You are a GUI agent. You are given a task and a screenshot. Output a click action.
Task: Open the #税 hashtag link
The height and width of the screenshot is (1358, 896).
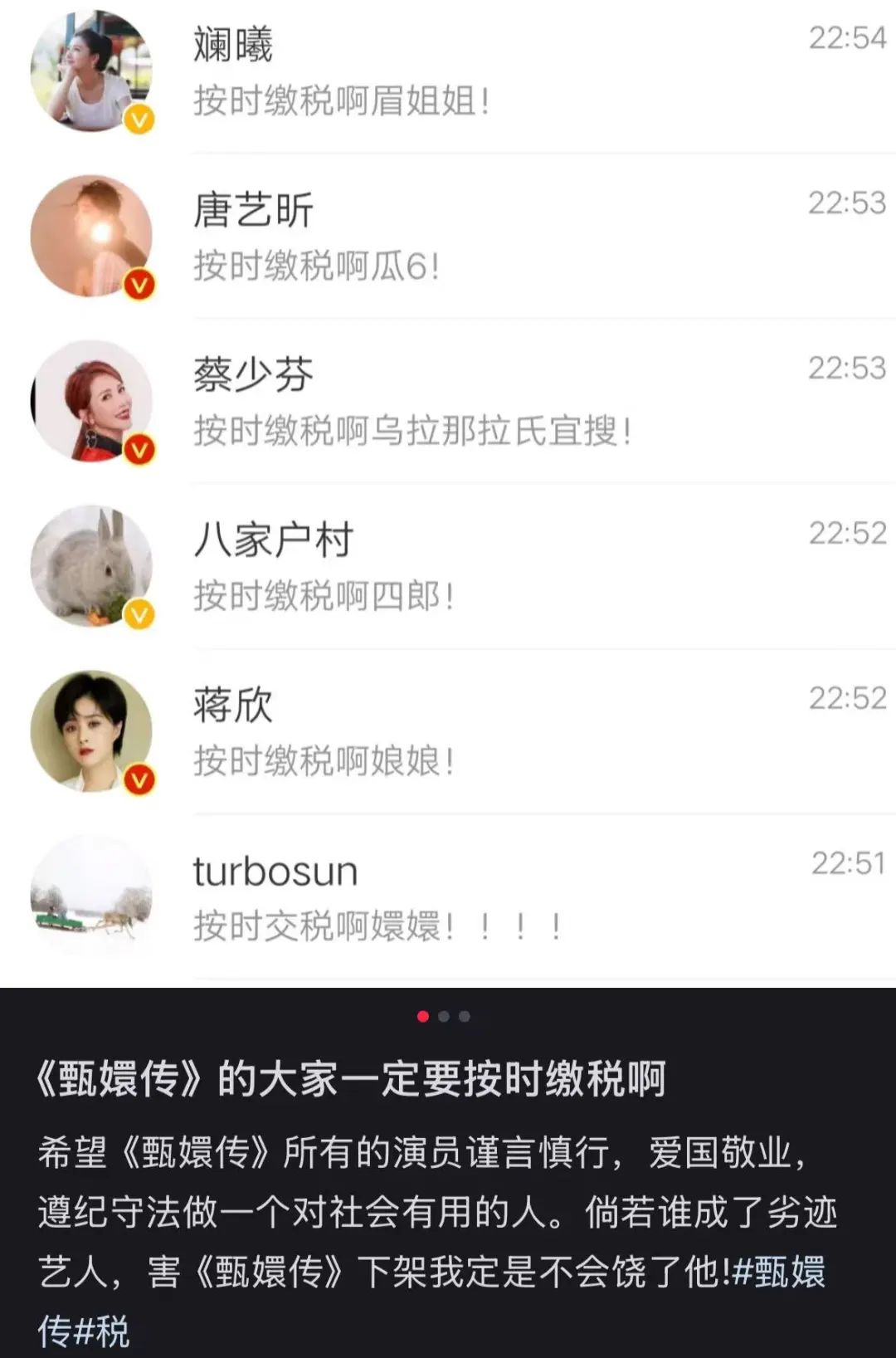coord(102,1331)
